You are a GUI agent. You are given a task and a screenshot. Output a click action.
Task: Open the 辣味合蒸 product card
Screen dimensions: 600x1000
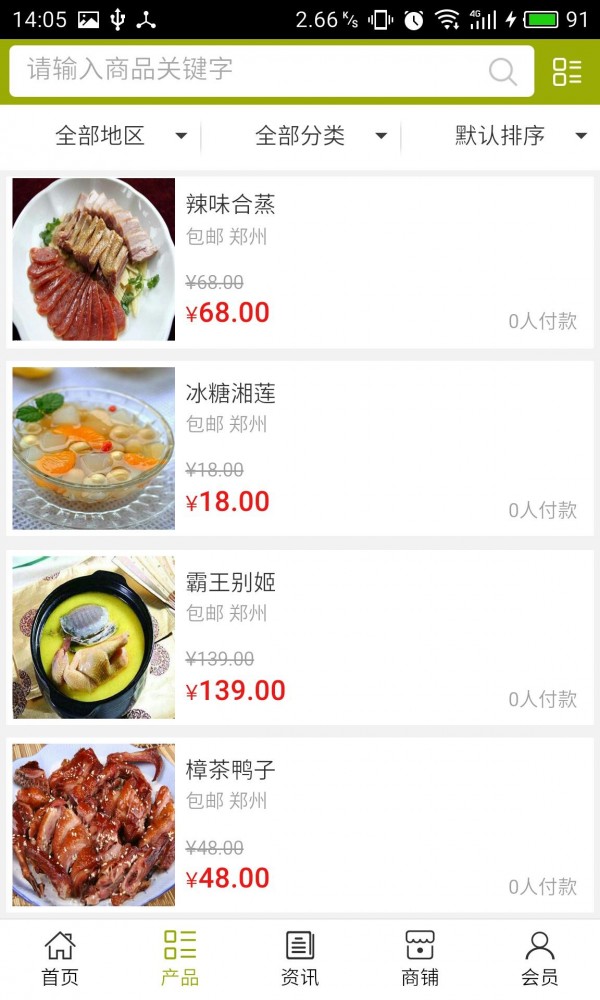pyautogui.click(x=300, y=260)
